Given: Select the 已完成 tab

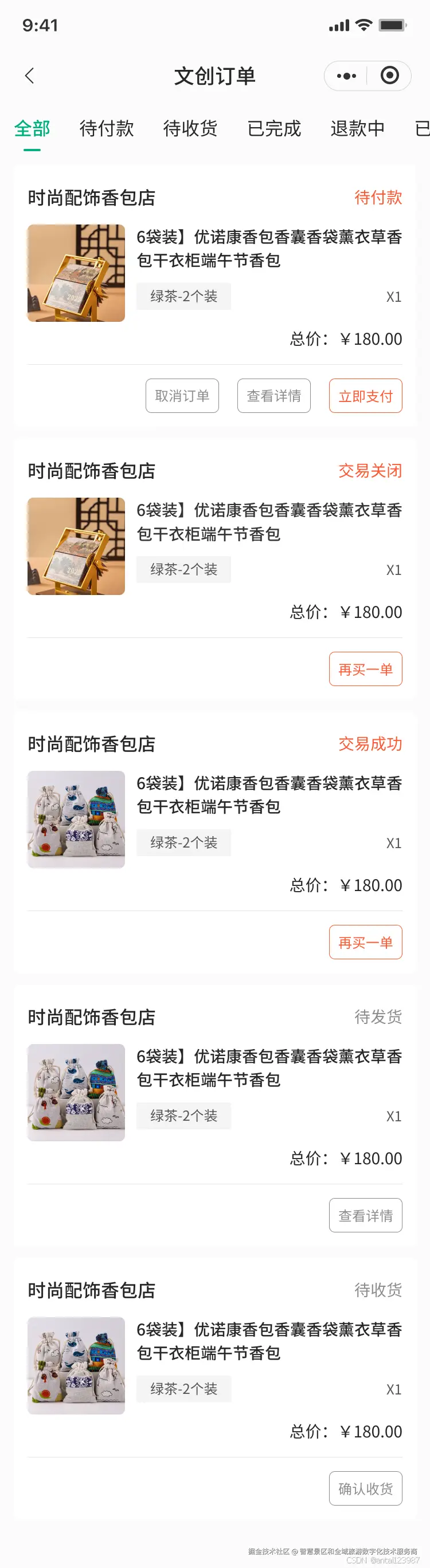Looking at the screenshot, I should [274, 128].
